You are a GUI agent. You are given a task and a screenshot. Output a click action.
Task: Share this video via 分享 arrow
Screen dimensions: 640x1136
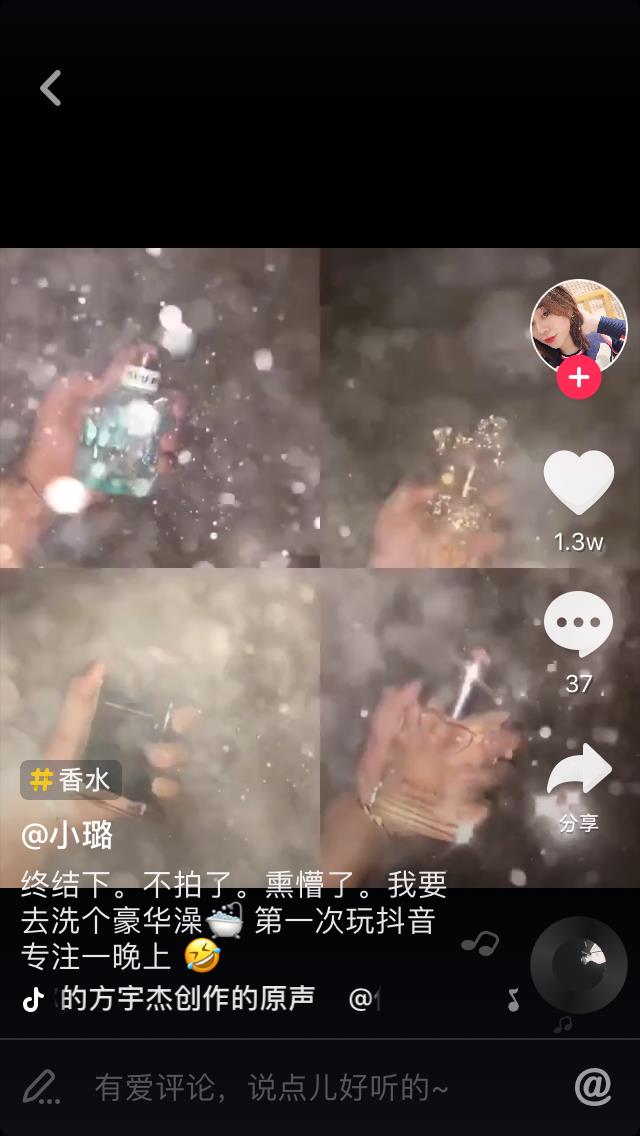click(578, 771)
